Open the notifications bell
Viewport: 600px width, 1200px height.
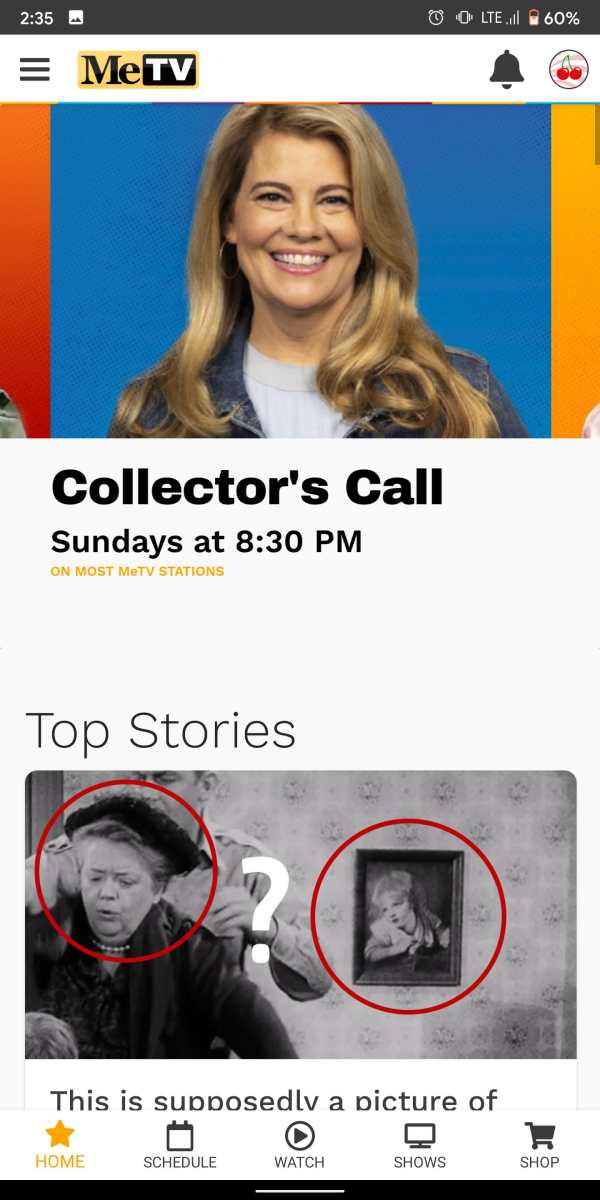[x=507, y=69]
